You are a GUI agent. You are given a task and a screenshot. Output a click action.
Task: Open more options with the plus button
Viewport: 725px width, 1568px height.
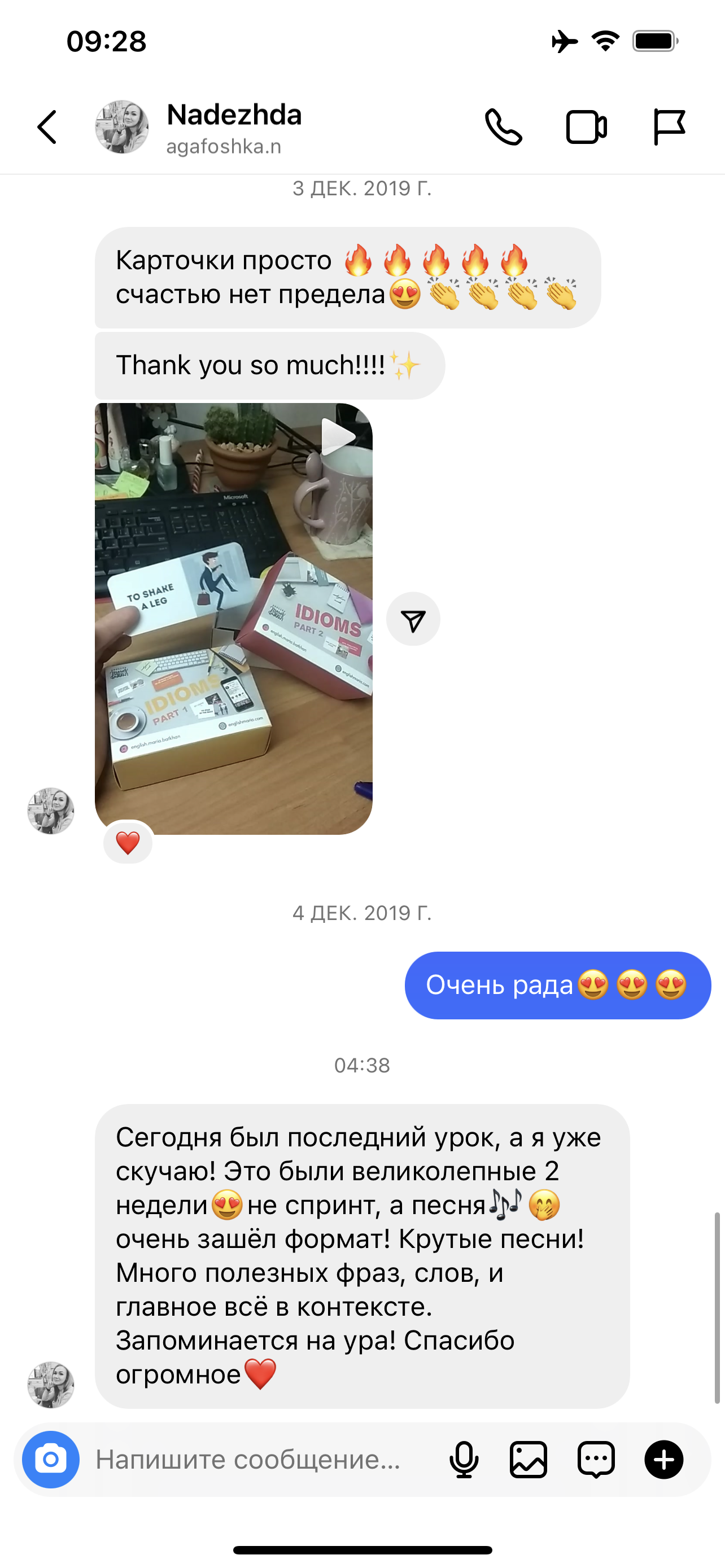point(663,1459)
